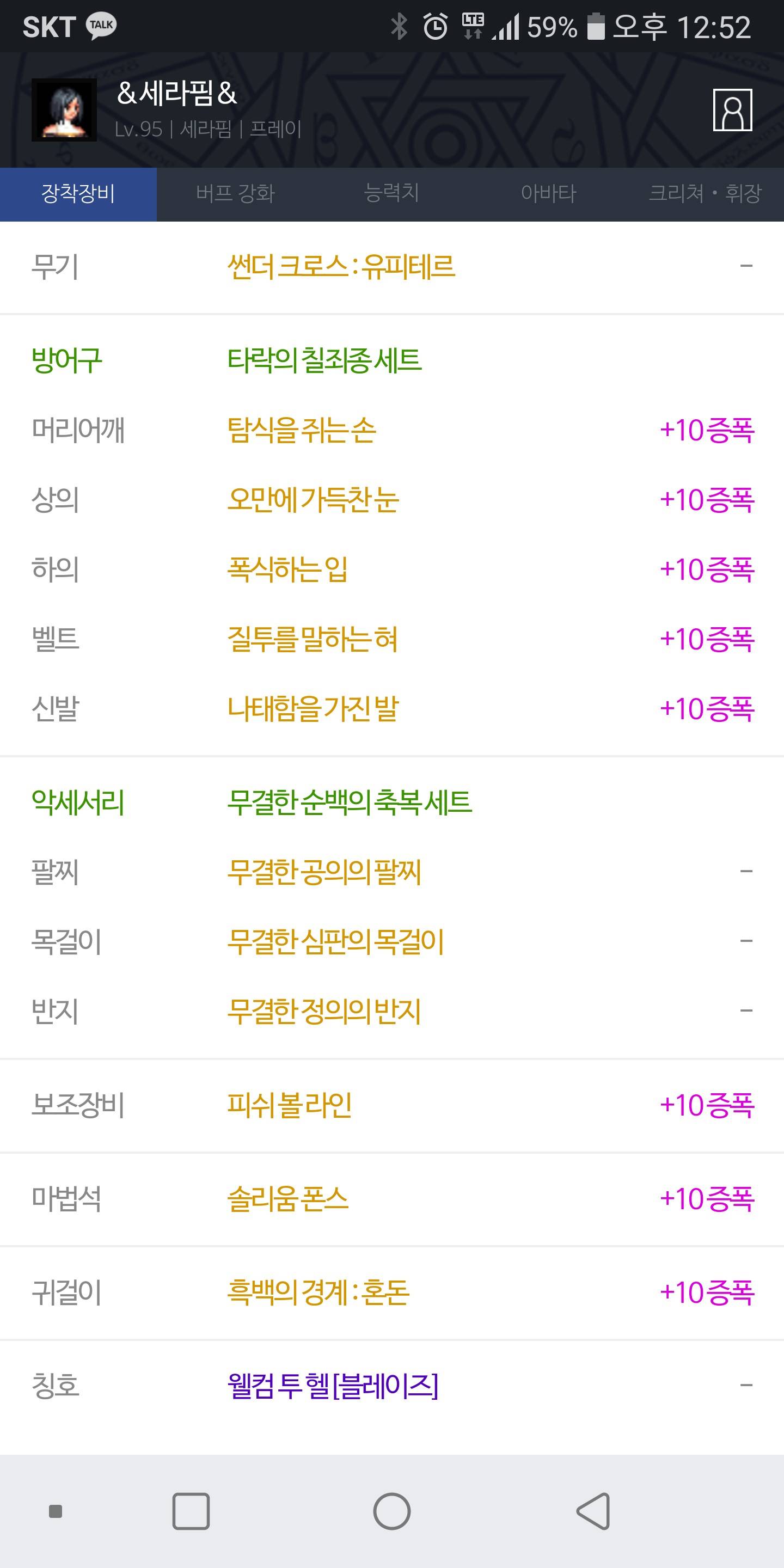The image size is (784, 1568).
Task: Switch to the 능력치 tab
Action: [x=391, y=194]
